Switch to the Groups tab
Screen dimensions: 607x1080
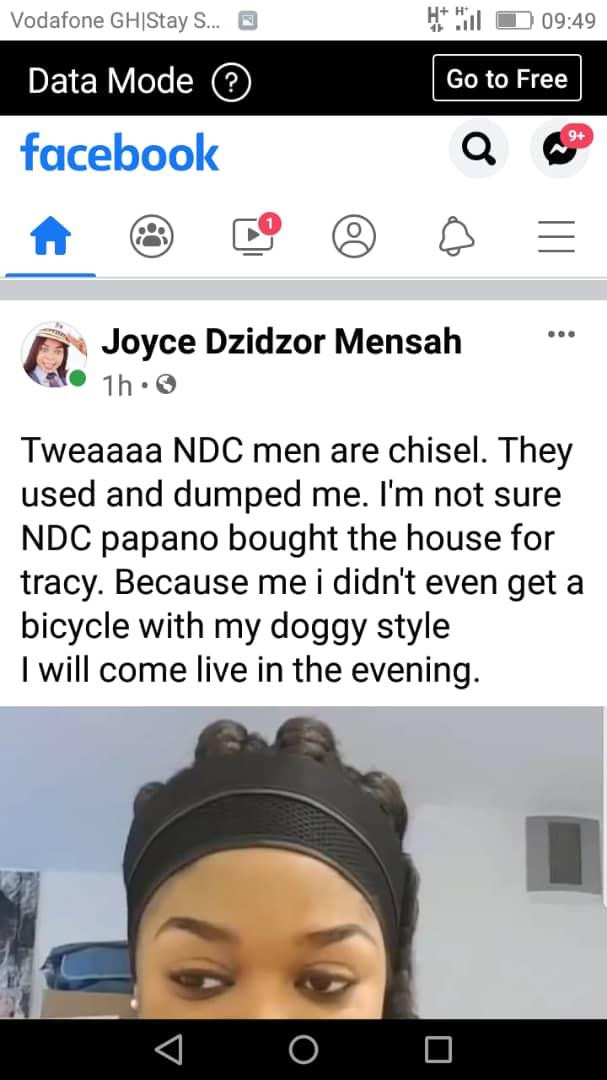(x=152, y=237)
